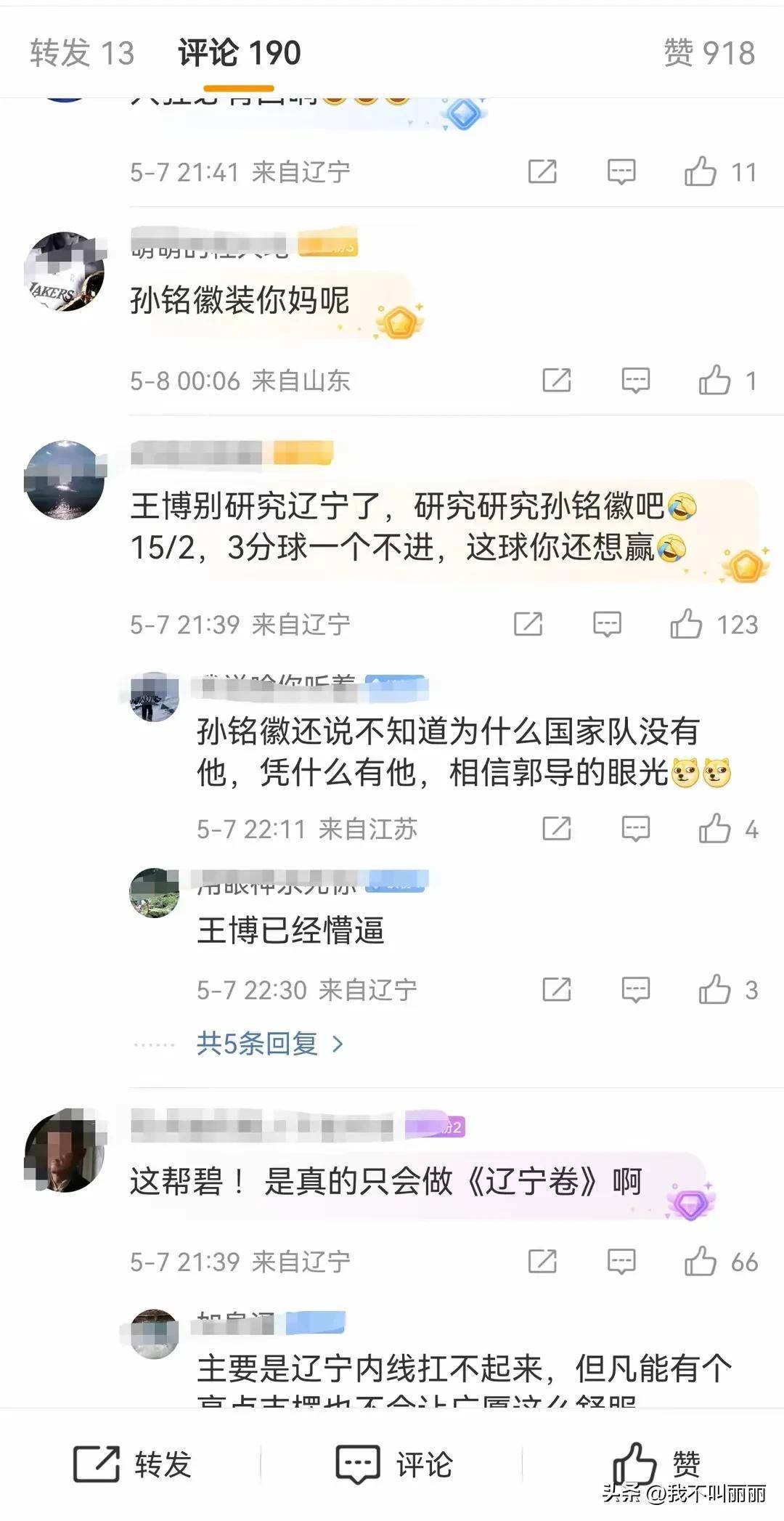
Task: Open the Lakers avatar commenter's profile
Action: pyautogui.click(x=64, y=272)
